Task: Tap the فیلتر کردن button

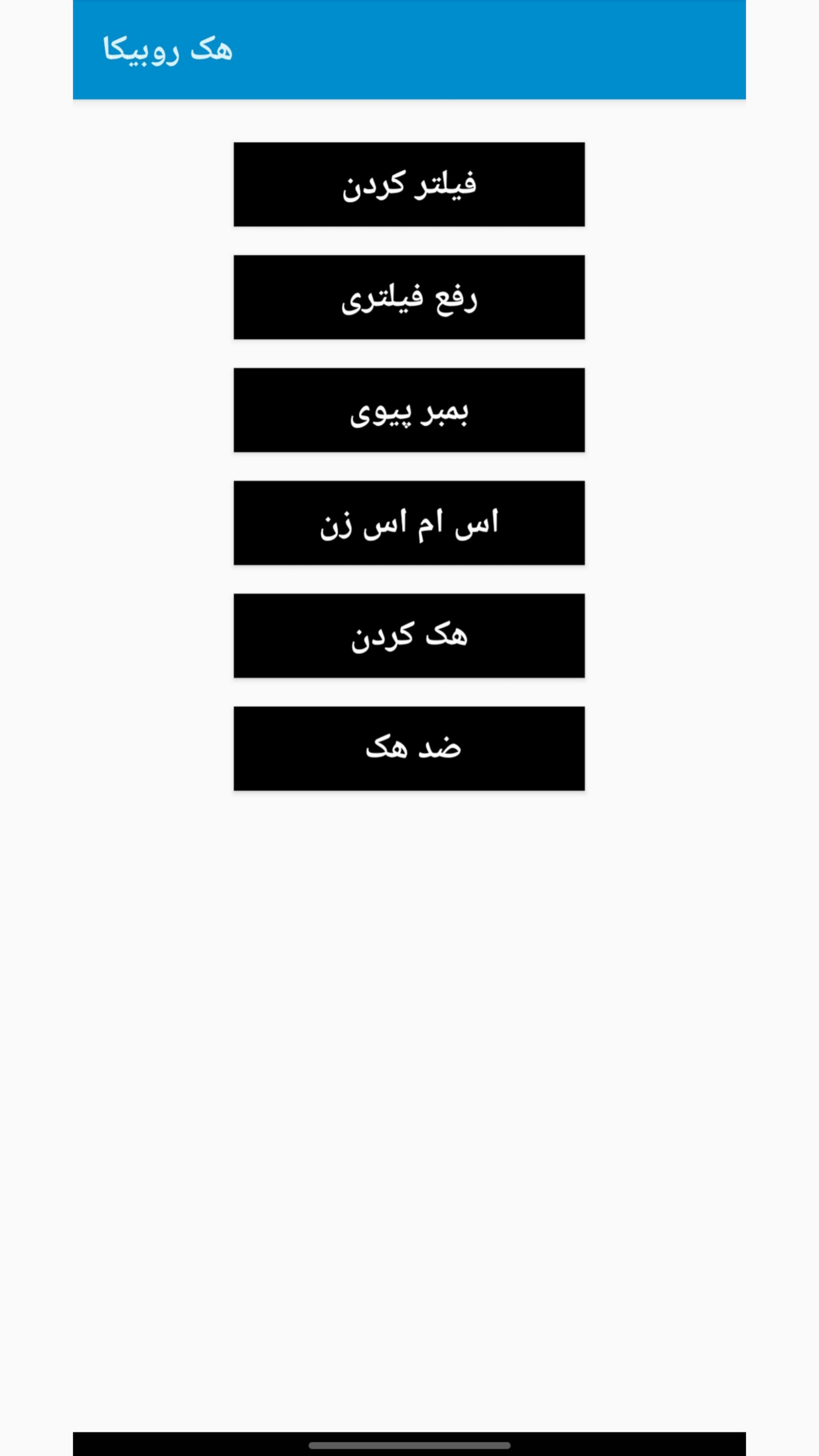Action: coord(409,184)
